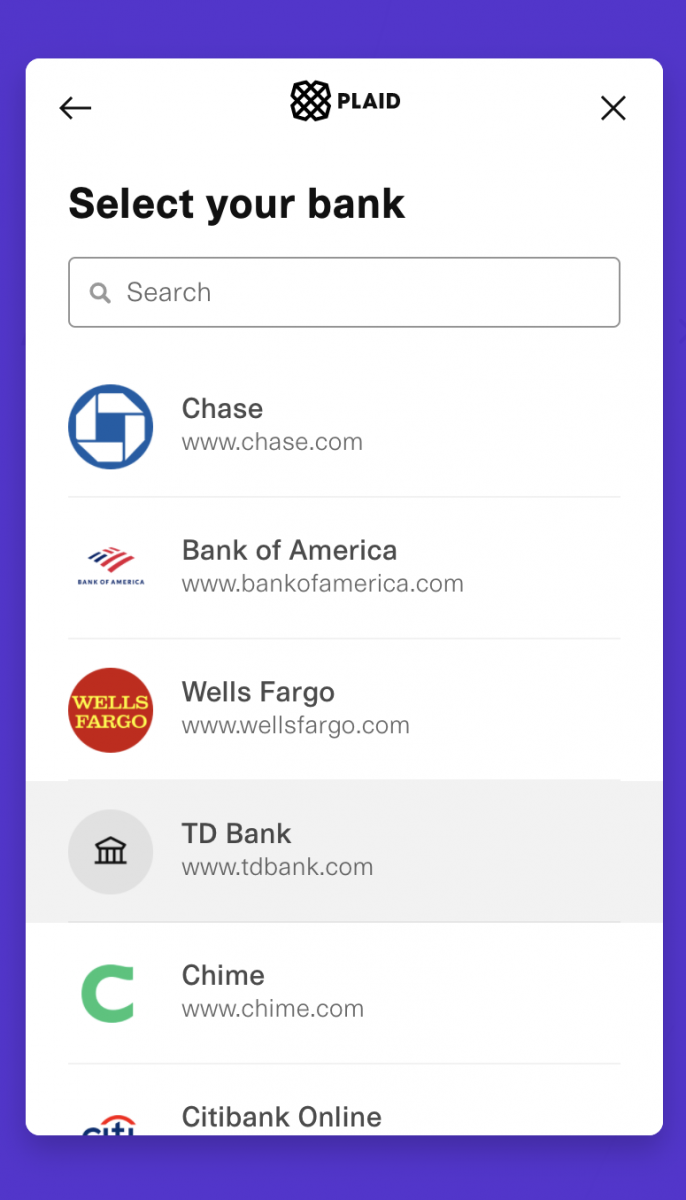The width and height of the screenshot is (686, 1200).
Task: Go back using the left arrow
Action: tap(75, 108)
